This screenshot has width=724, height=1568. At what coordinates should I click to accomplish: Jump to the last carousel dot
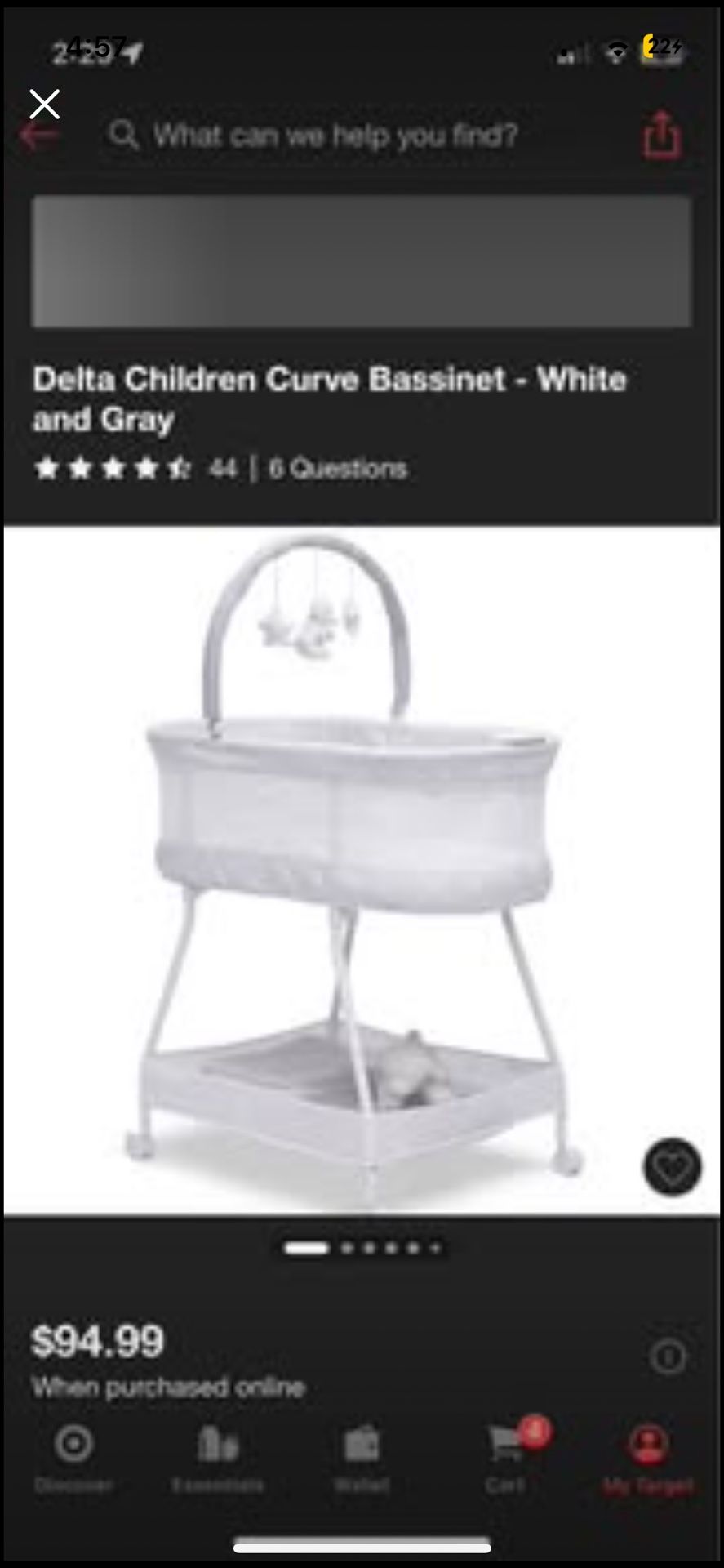pyautogui.click(x=437, y=1249)
